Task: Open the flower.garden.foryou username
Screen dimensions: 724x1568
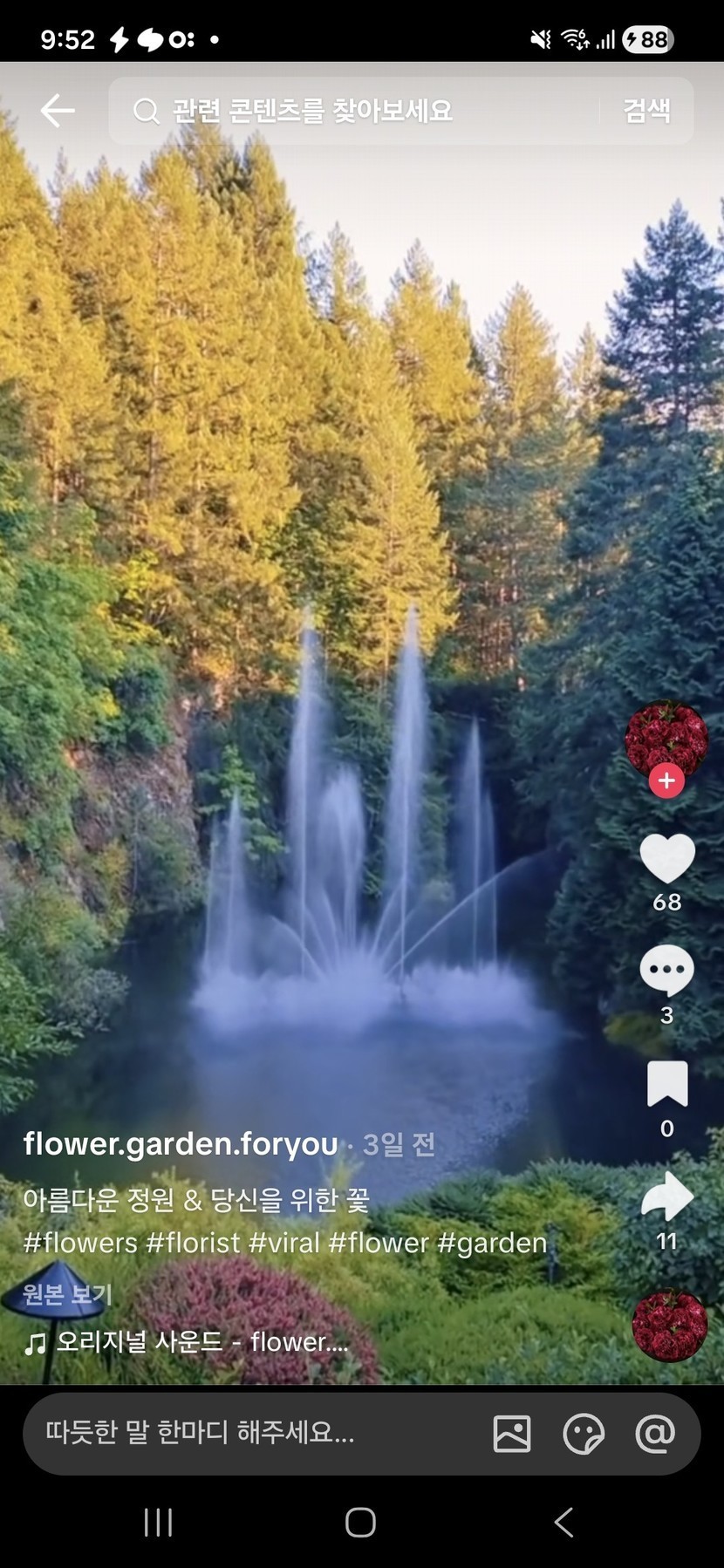Action: 181,1144
